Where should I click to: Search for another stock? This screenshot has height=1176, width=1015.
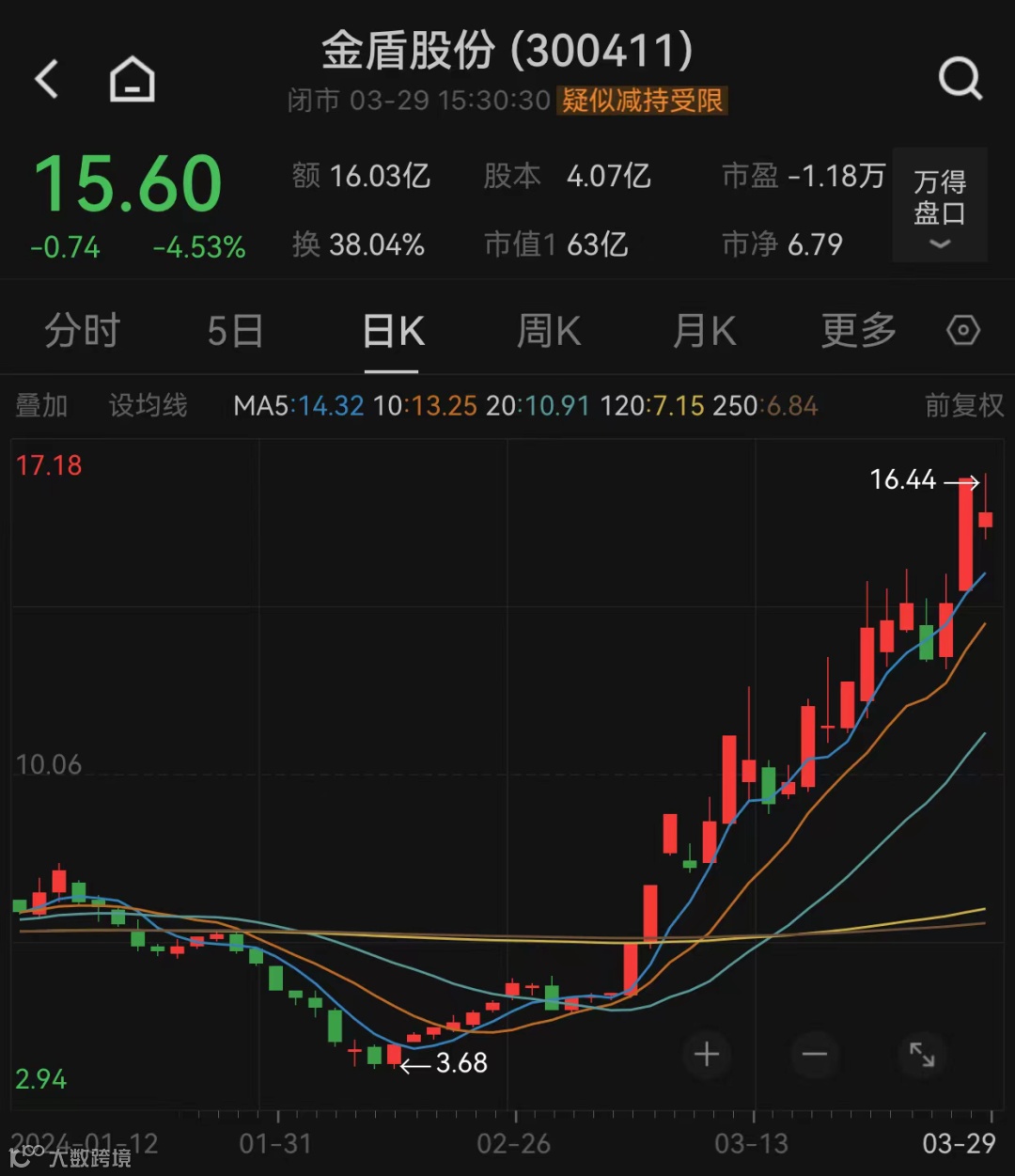pyautogui.click(x=960, y=79)
